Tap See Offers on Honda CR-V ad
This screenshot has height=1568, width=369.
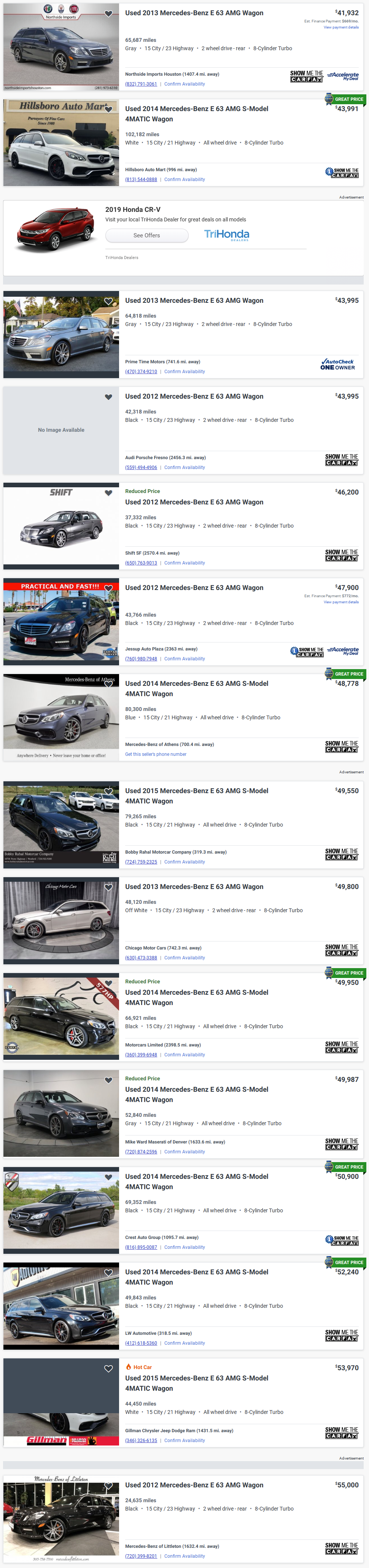pyautogui.click(x=147, y=235)
